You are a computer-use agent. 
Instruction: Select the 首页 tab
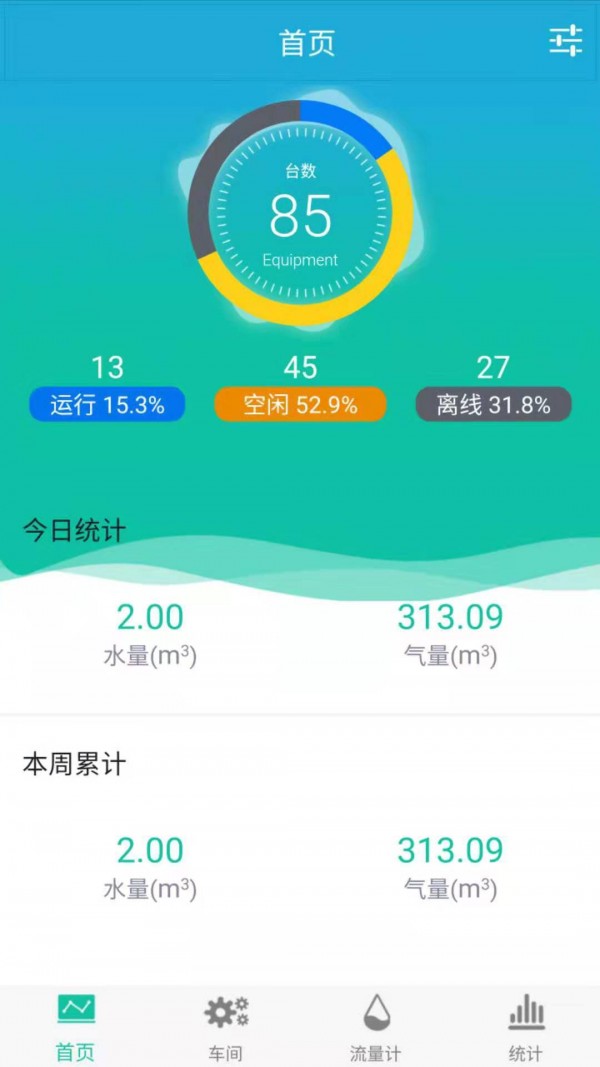(76, 1026)
